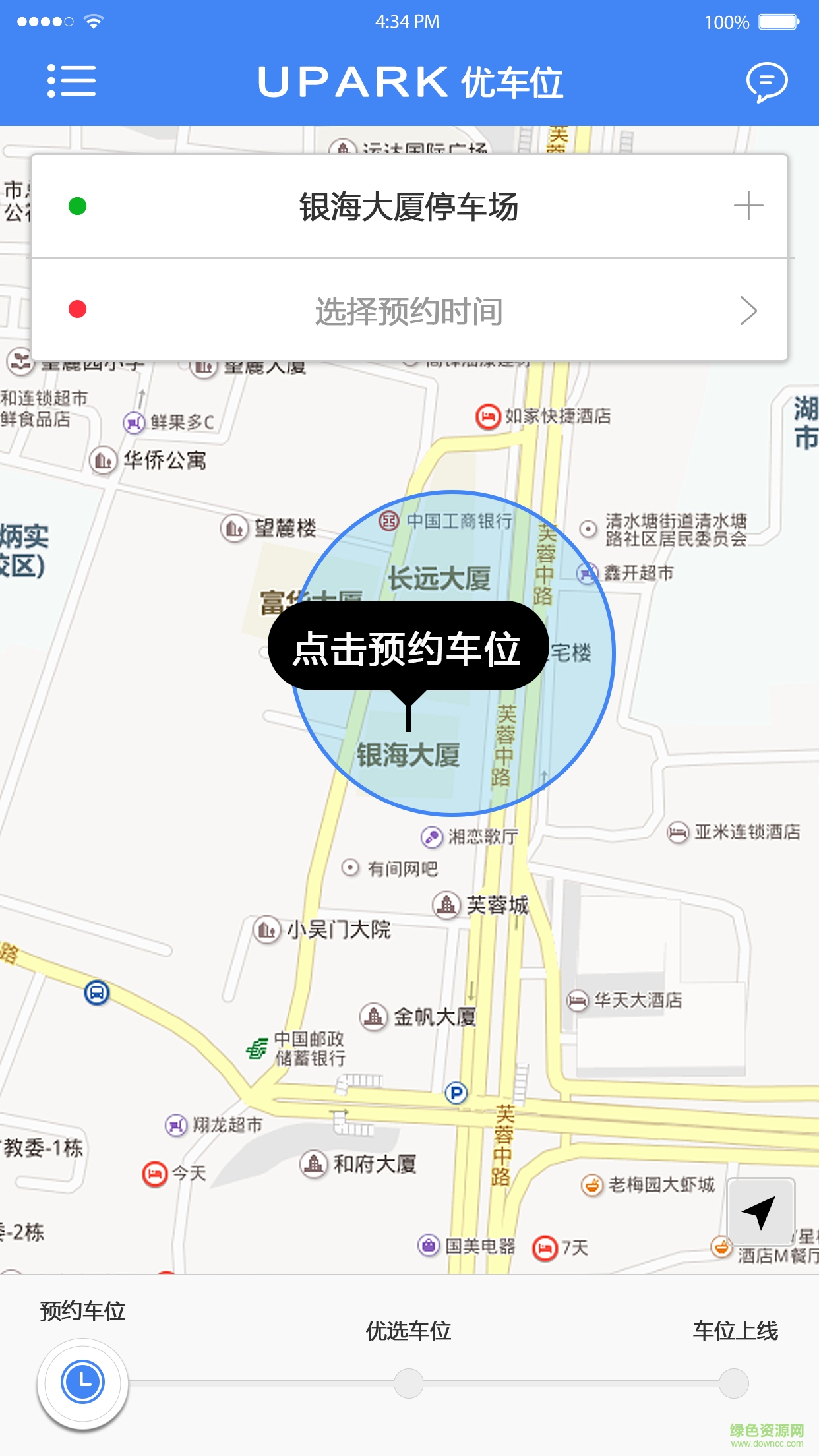Viewport: 819px width, 1456px height.
Task: Tap the 点击预约车位 map bubble
Action: point(408,648)
